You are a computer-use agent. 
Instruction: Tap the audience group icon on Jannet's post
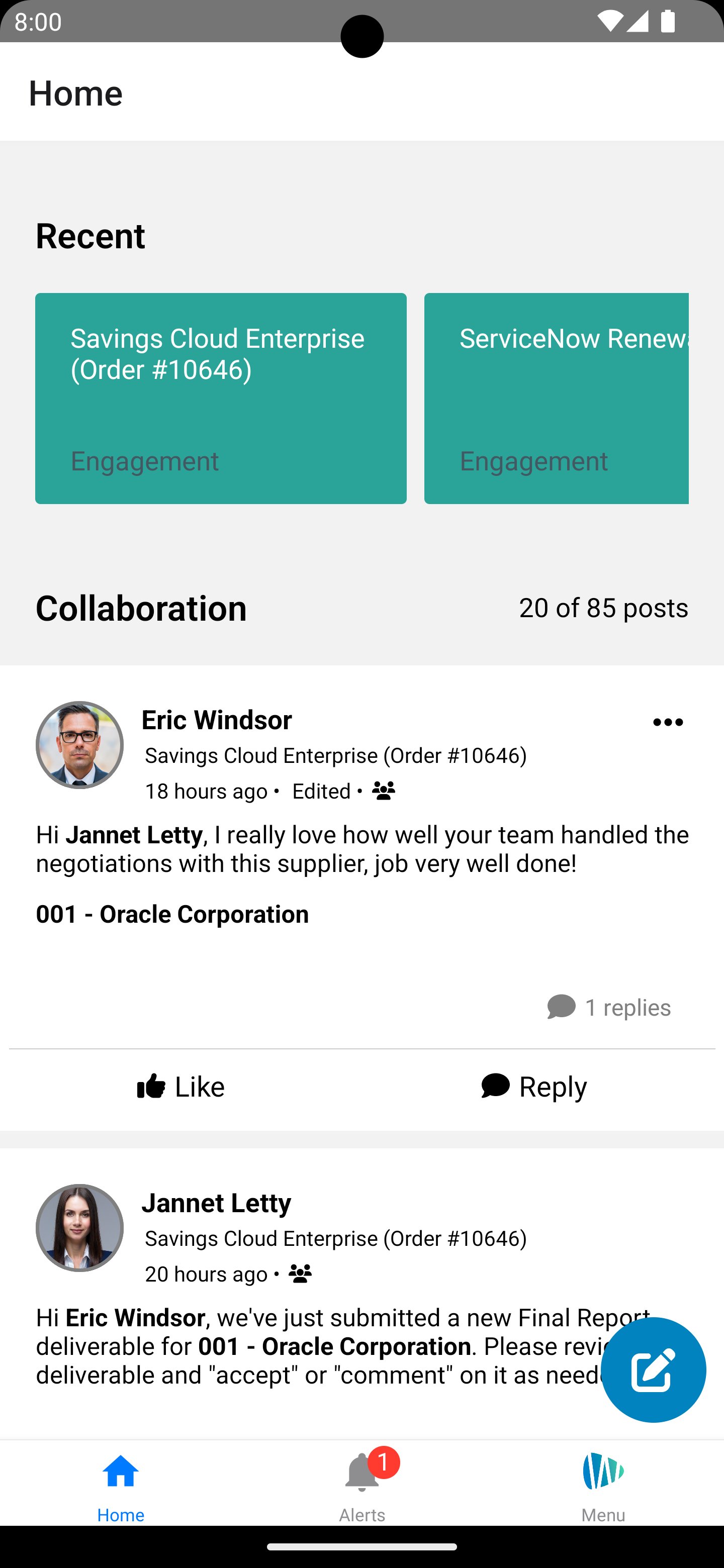301,1273
